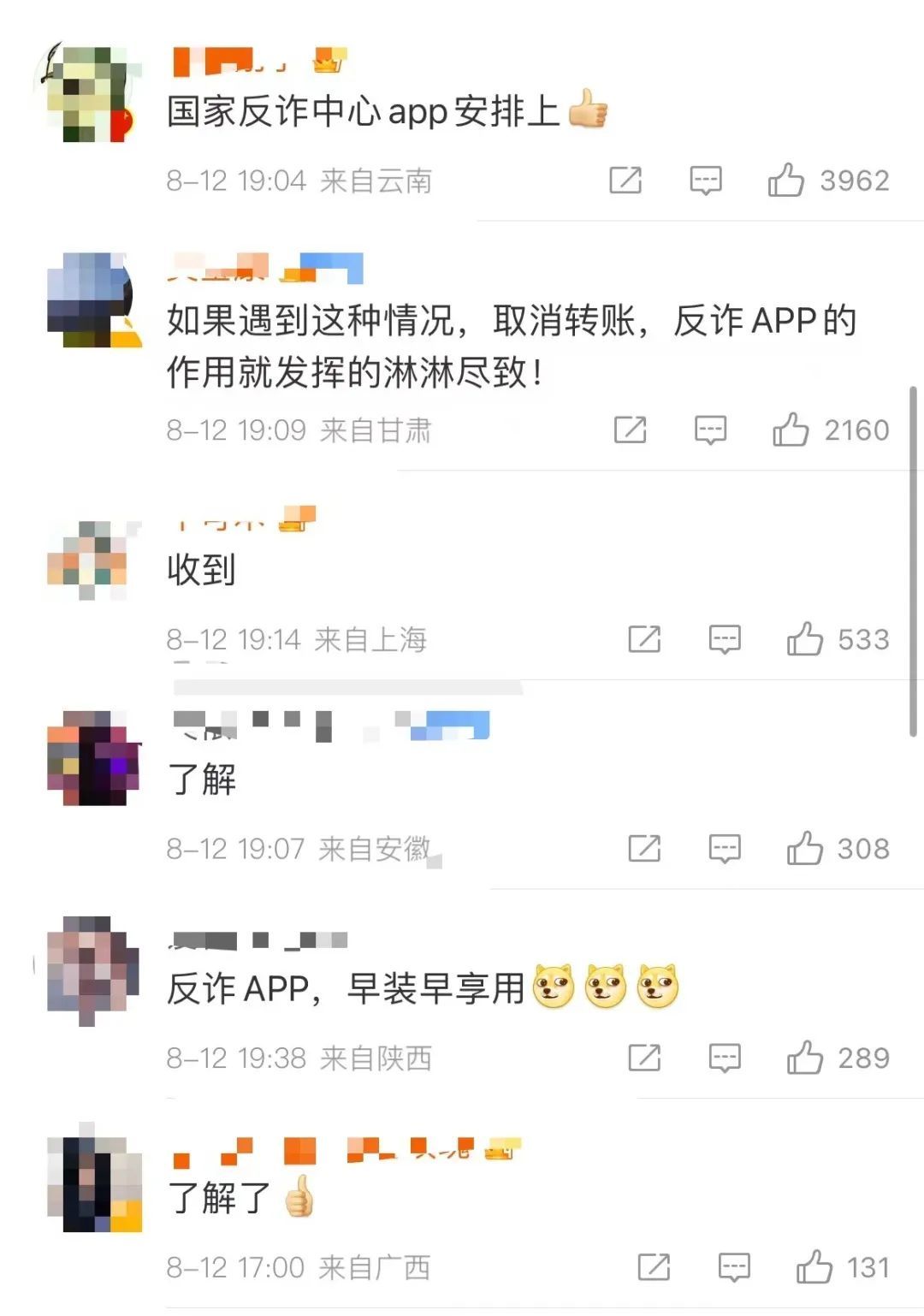Repost the "了解了" comment from 广西
Image resolution: width=924 pixels, height=1316 pixels.
(x=654, y=1267)
